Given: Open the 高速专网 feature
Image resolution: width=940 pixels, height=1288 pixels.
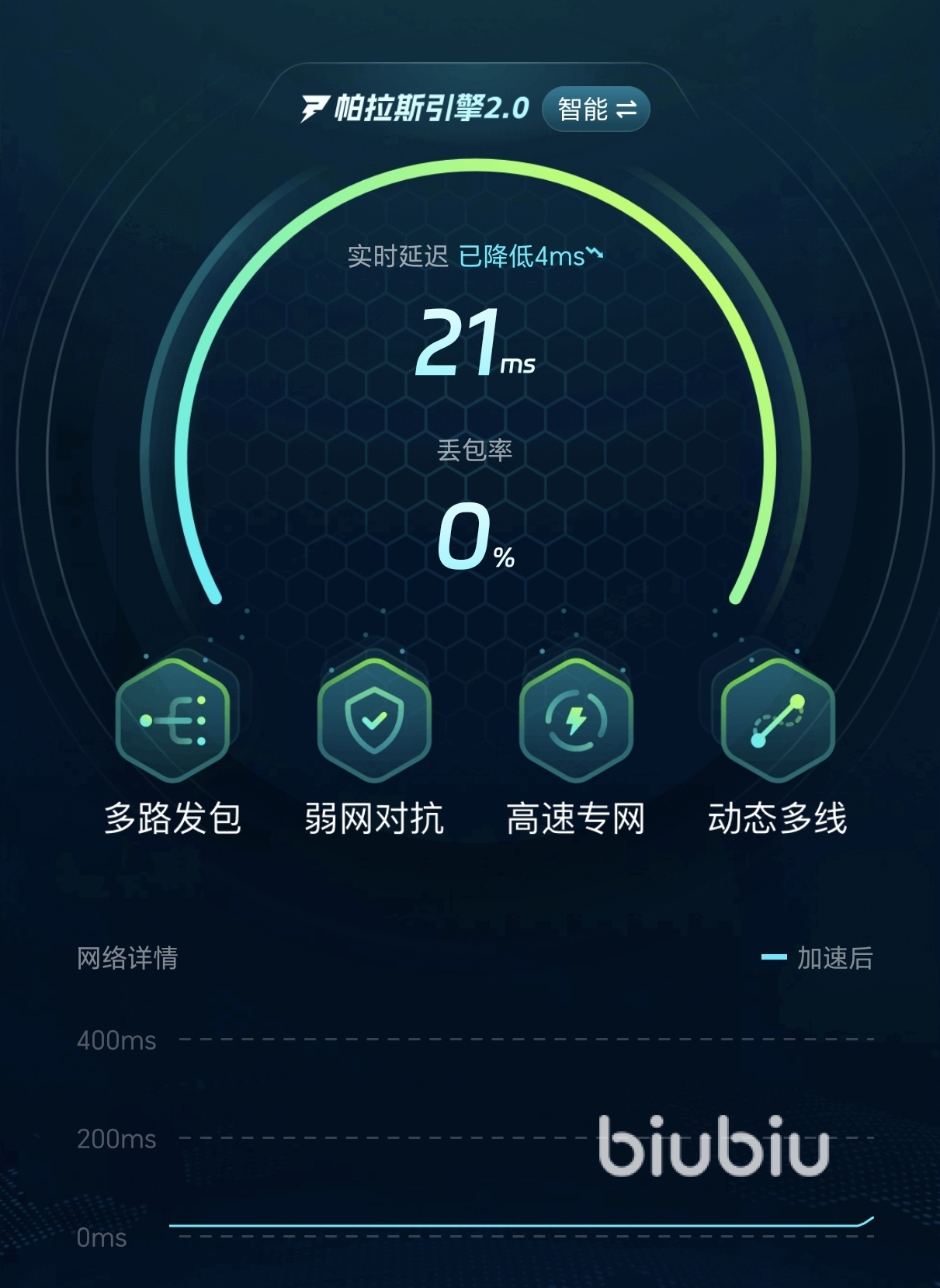Looking at the screenshot, I should [576, 721].
